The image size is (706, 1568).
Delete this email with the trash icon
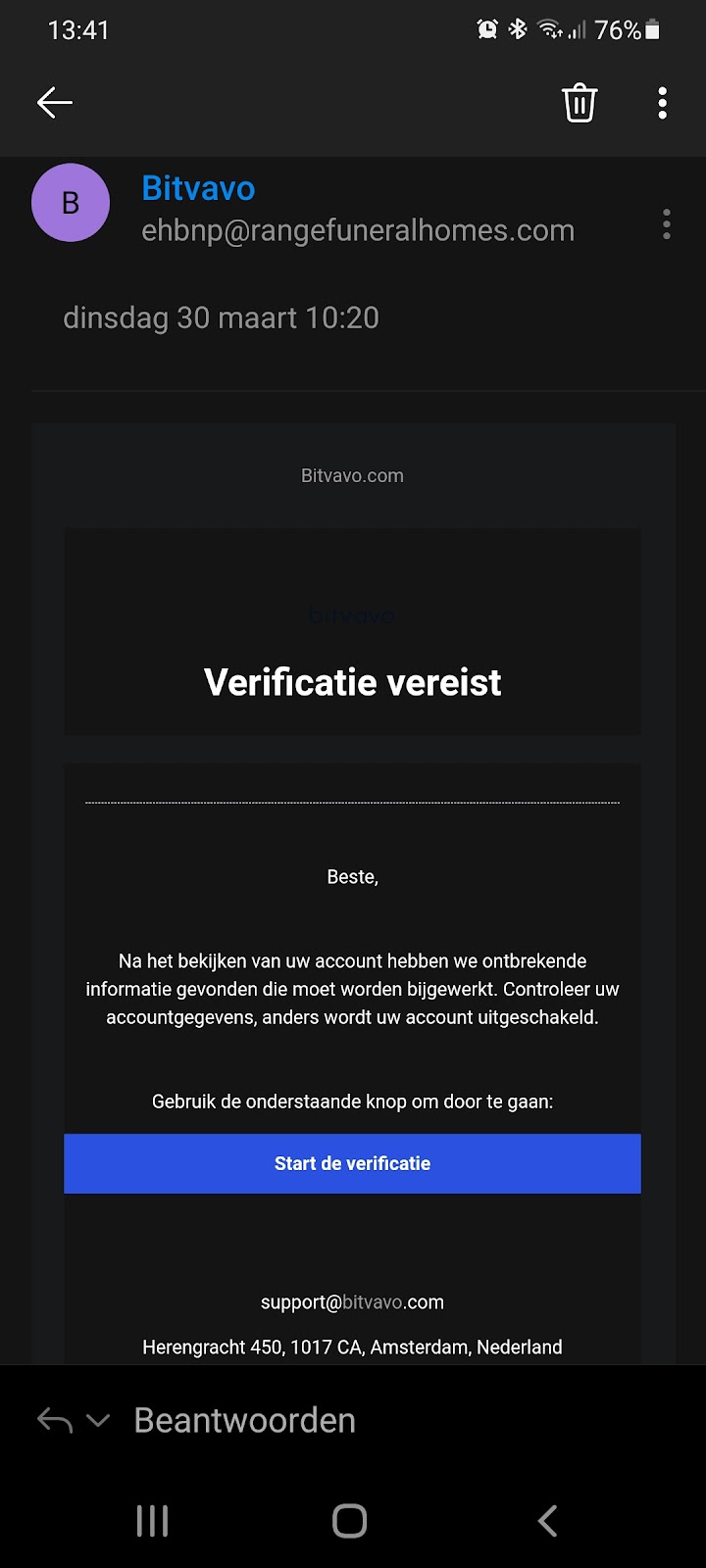(x=580, y=102)
